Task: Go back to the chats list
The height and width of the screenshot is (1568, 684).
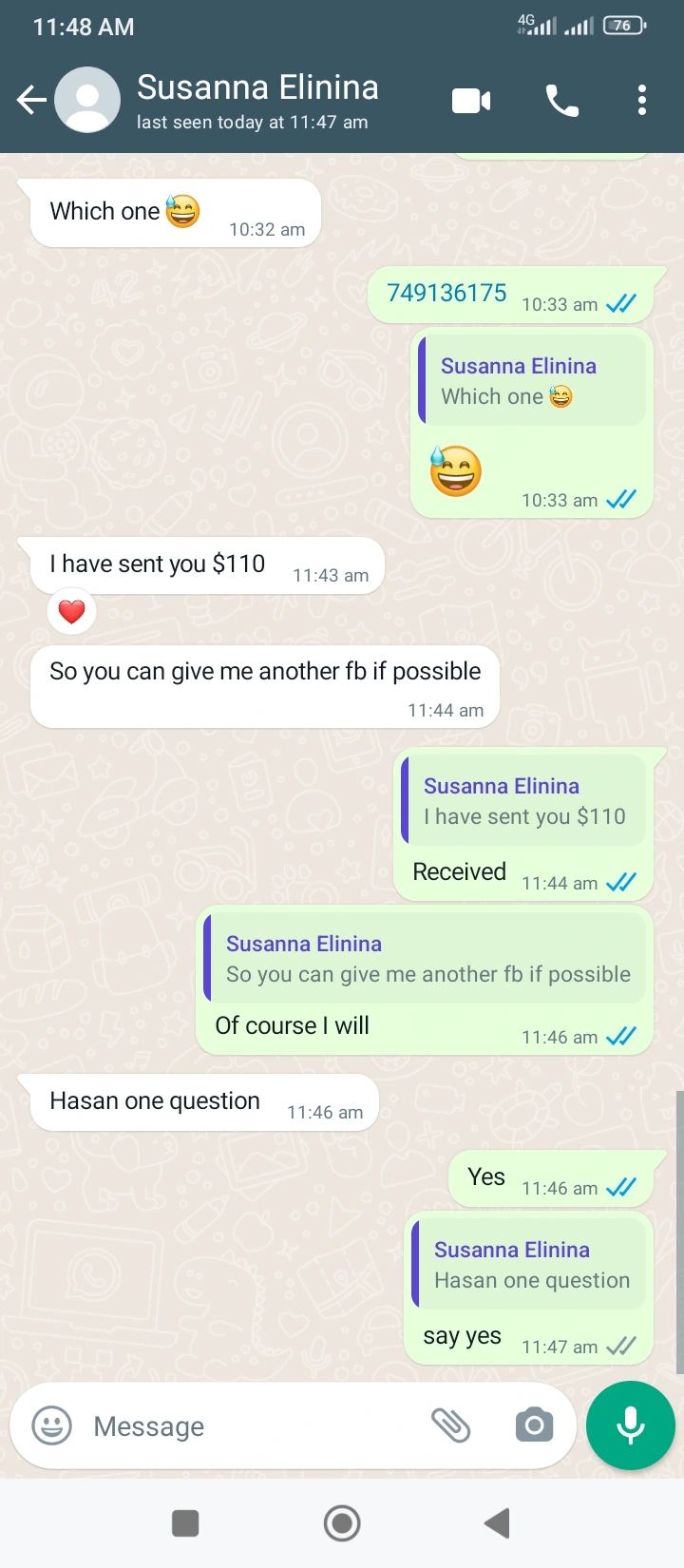Action: click(x=31, y=100)
